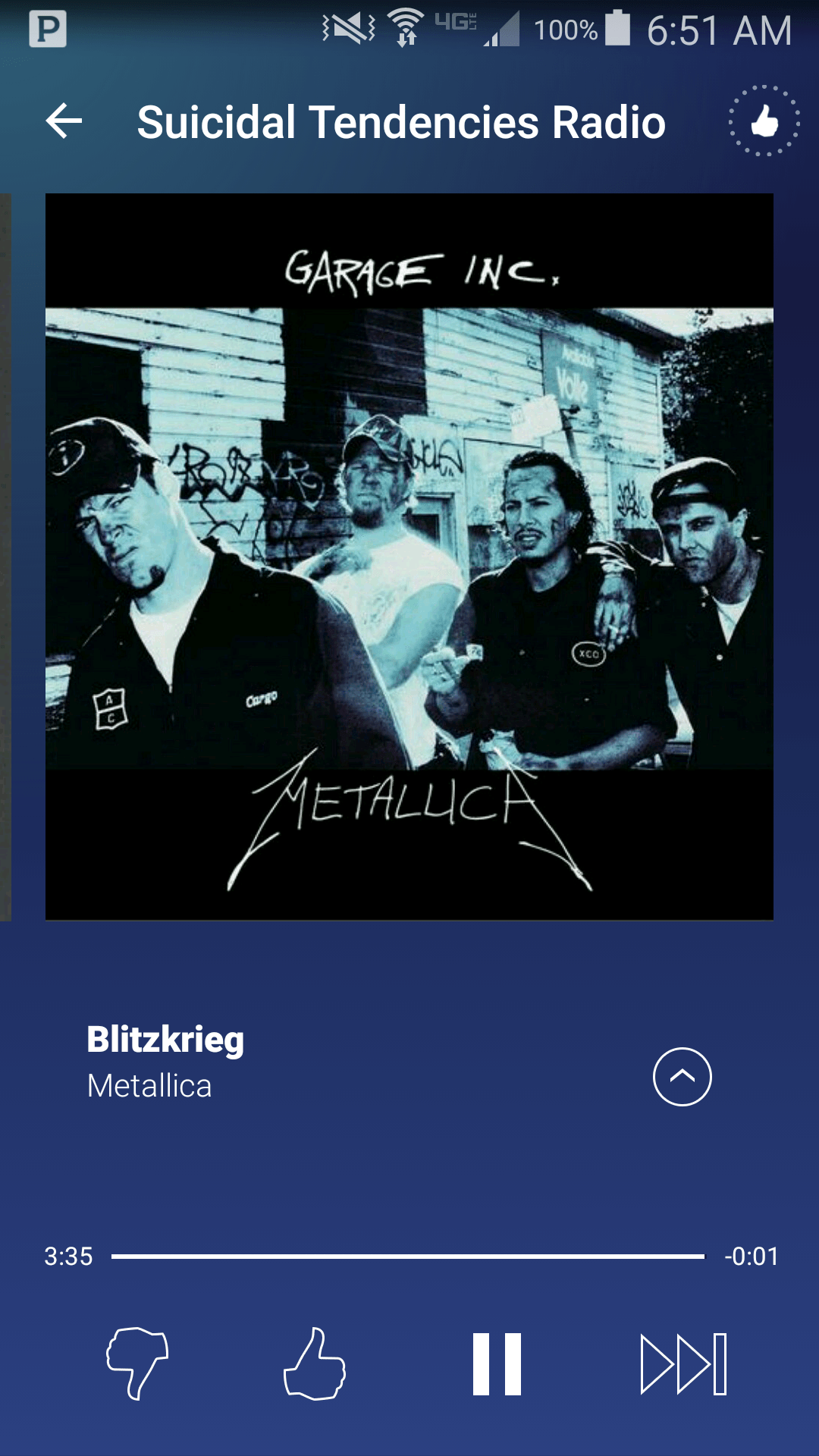The image size is (819, 1456).
Task: Thumbs up the song Blitzkrieg
Action: click(x=315, y=1363)
